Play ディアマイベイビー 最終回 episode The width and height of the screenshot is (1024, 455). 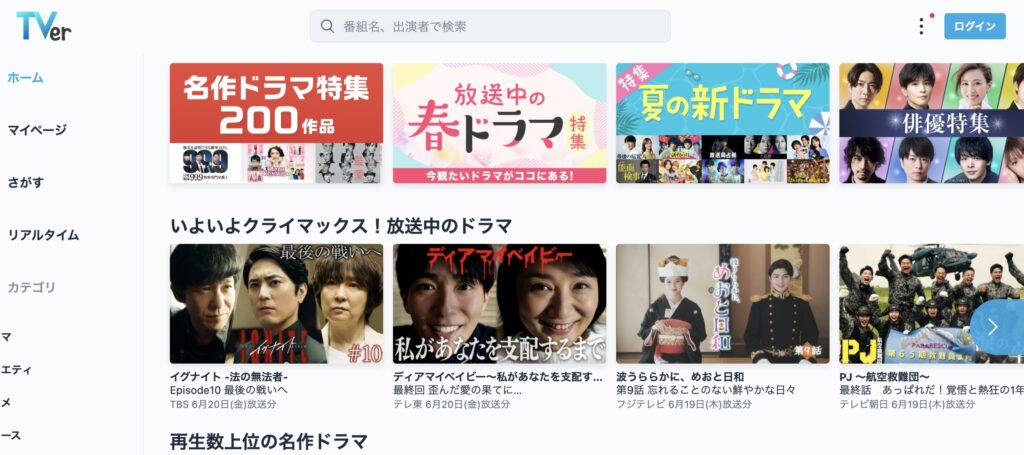[499, 304]
